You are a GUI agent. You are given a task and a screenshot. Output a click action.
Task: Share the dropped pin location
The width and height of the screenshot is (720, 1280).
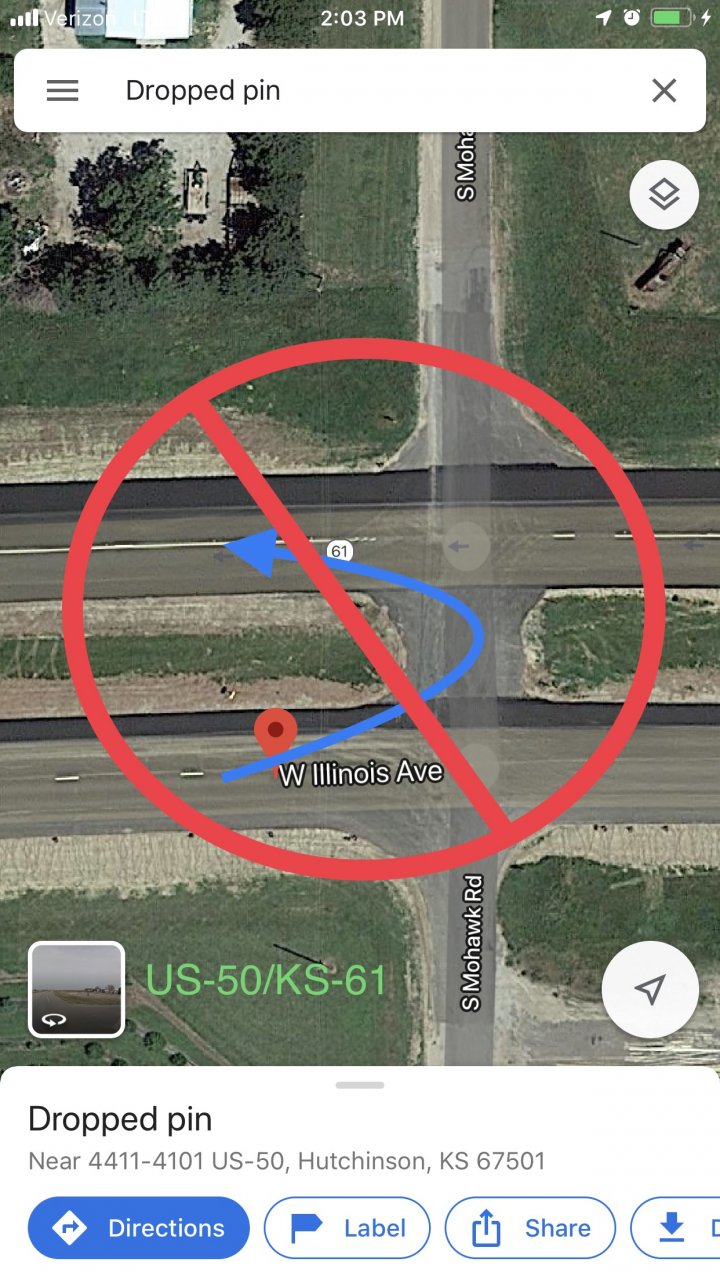click(x=530, y=1228)
